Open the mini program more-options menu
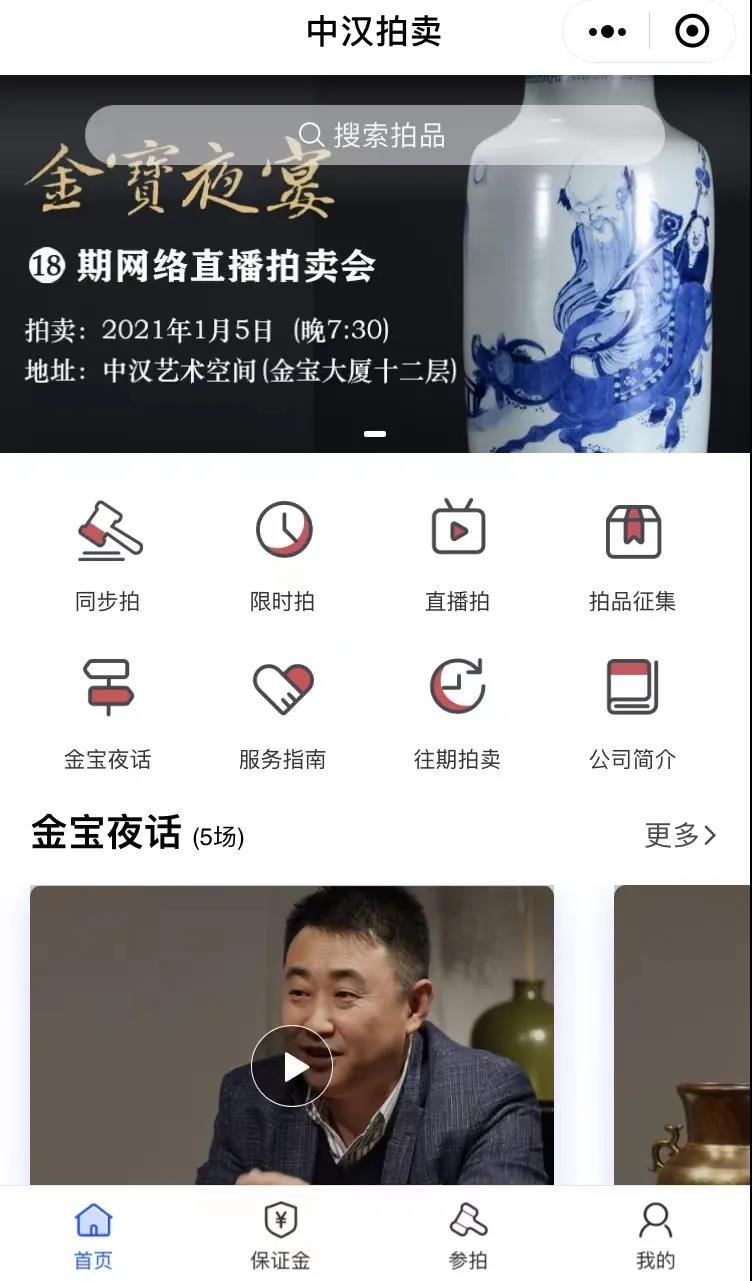The height and width of the screenshot is (1281, 752). coord(607,32)
